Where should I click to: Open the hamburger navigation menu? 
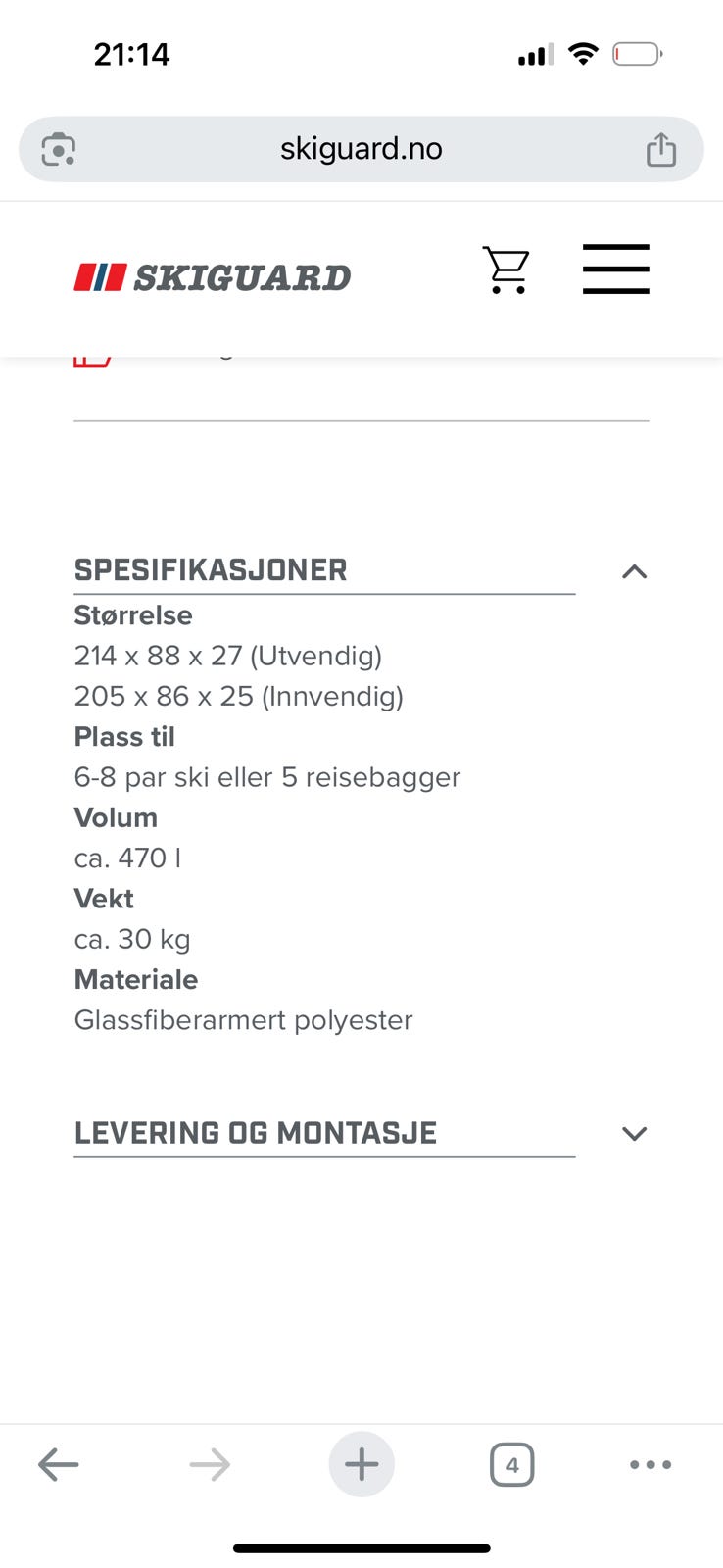[616, 269]
